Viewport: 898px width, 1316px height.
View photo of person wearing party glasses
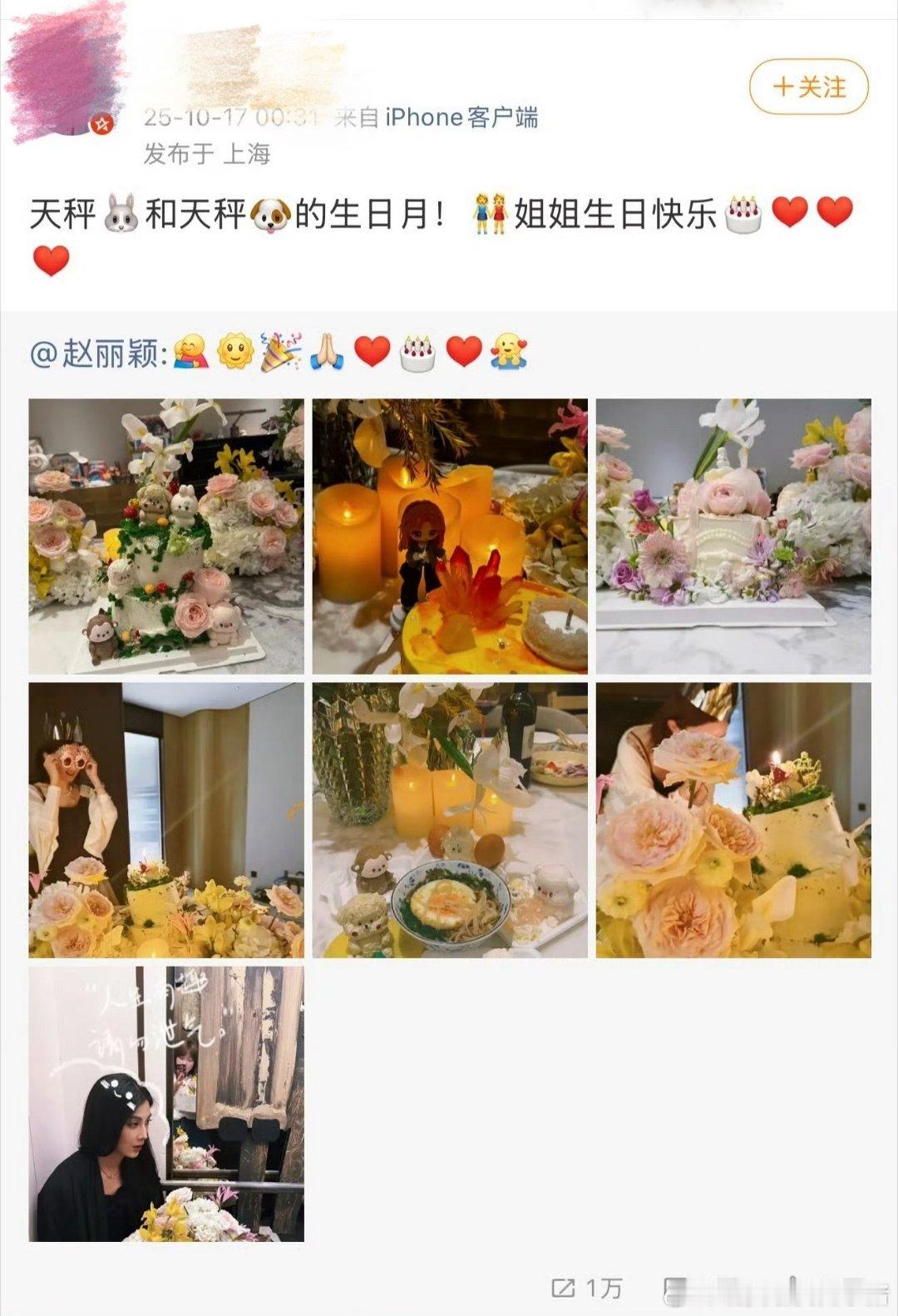(x=166, y=820)
